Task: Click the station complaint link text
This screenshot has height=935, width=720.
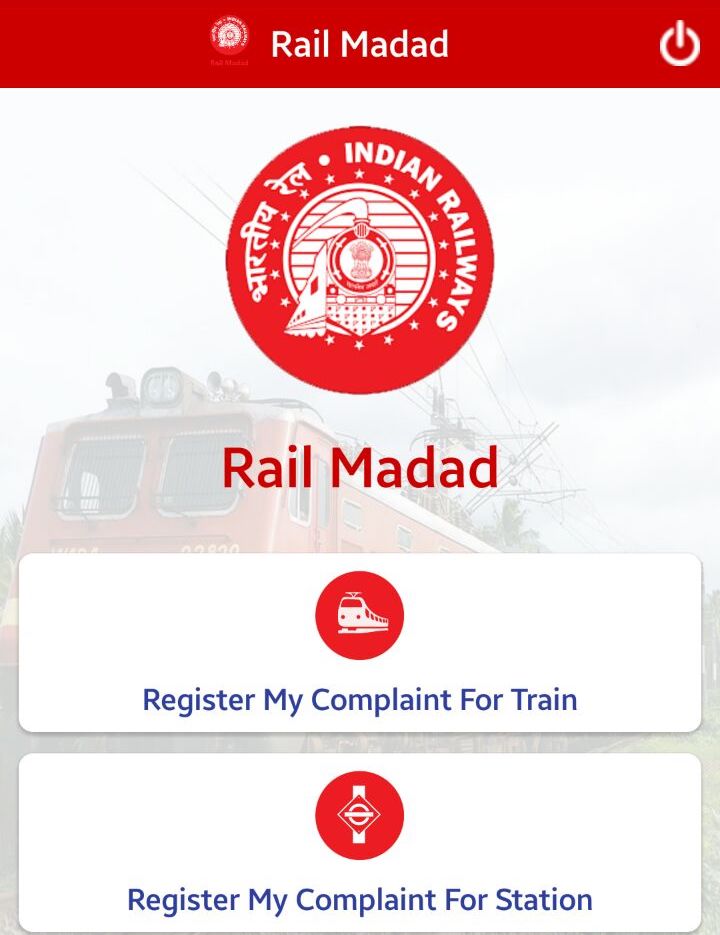Action: point(360,899)
